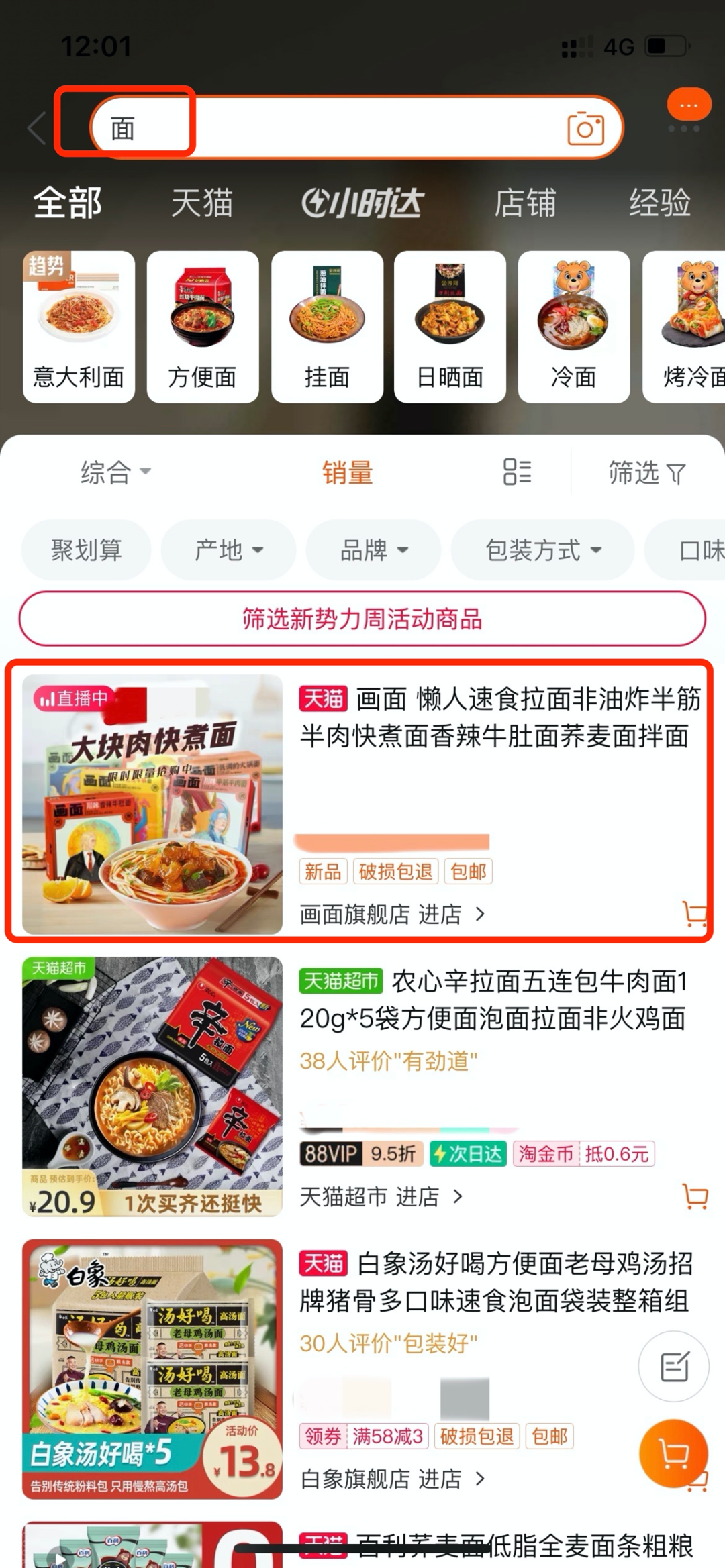Select the 方便面 category tile

coord(203,327)
